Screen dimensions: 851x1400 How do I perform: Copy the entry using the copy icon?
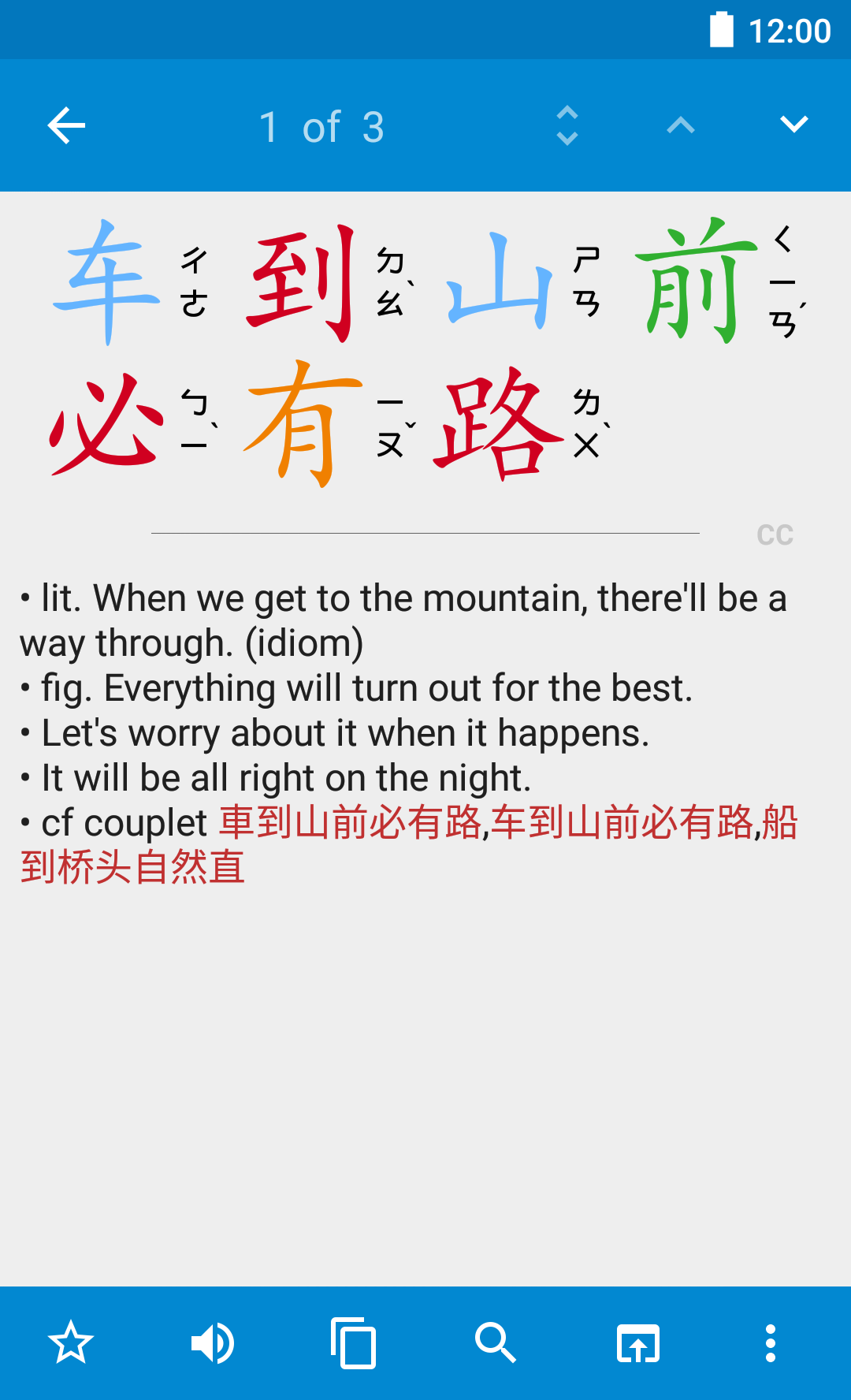tap(354, 1342)
